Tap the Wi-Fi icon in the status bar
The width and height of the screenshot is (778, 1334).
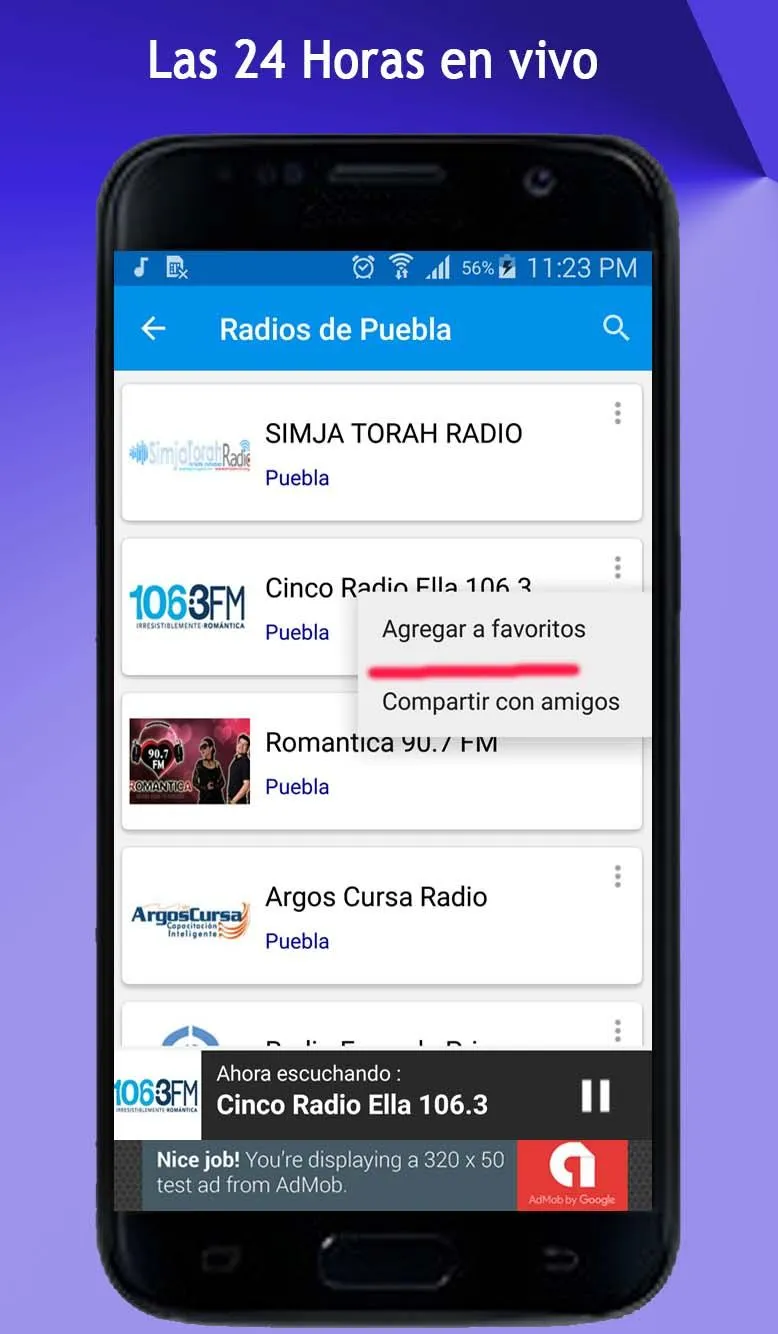399,267
